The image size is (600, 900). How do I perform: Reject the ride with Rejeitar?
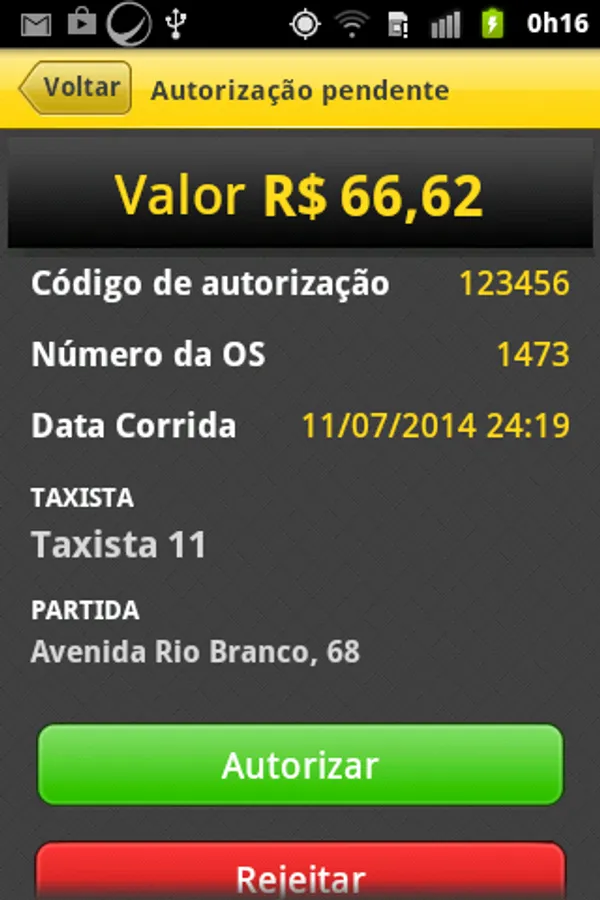[x=300, y=874]
